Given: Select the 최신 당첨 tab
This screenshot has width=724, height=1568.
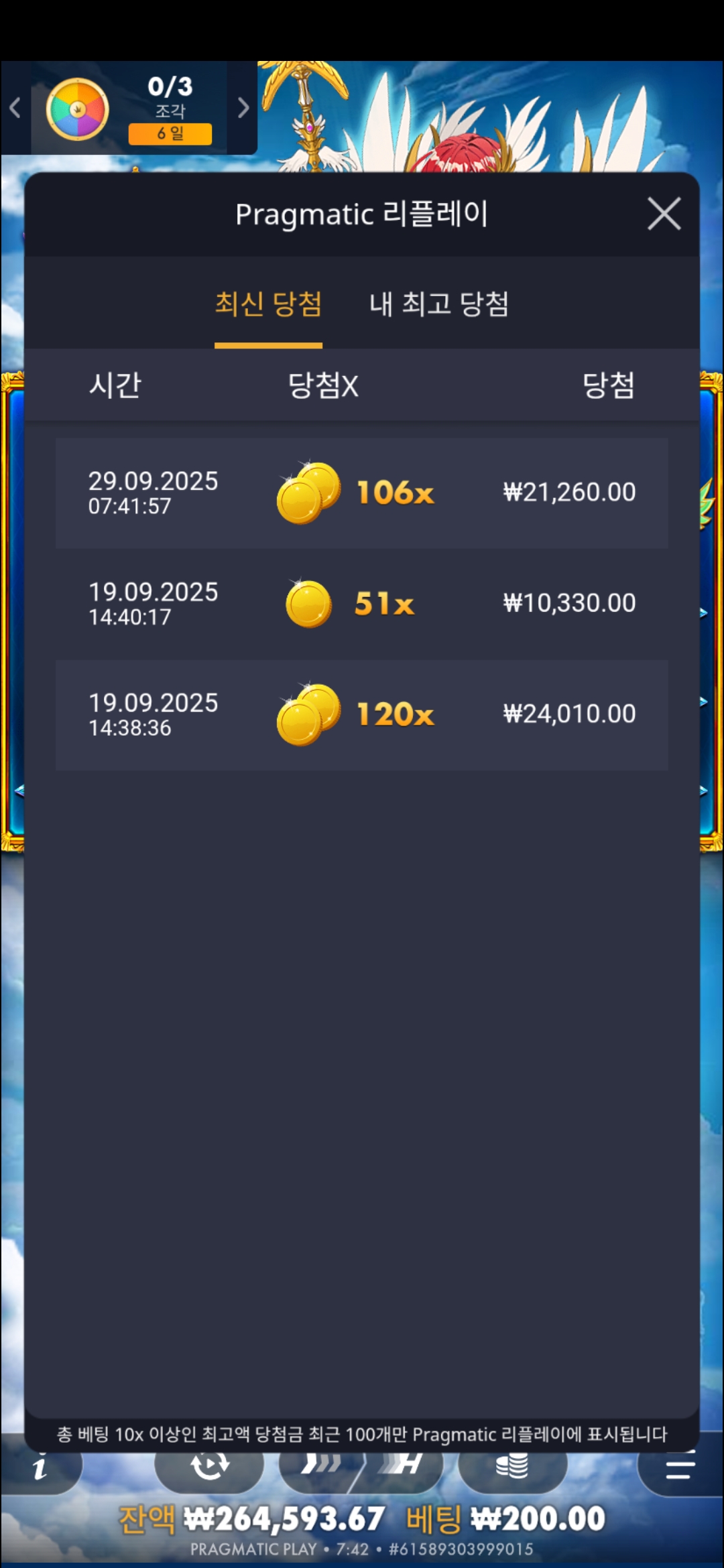Looking at the screenshot, I should point(268,304).
